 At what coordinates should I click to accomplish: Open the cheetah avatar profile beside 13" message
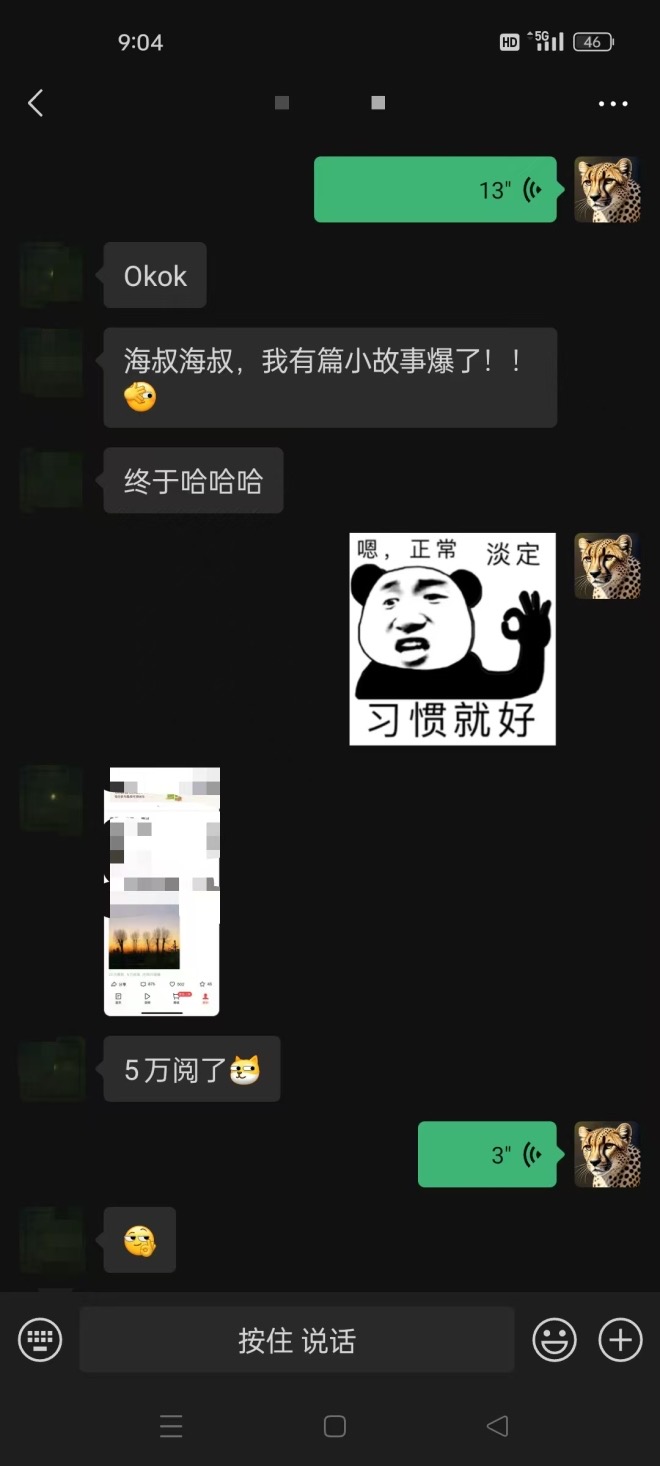[607, 189]
